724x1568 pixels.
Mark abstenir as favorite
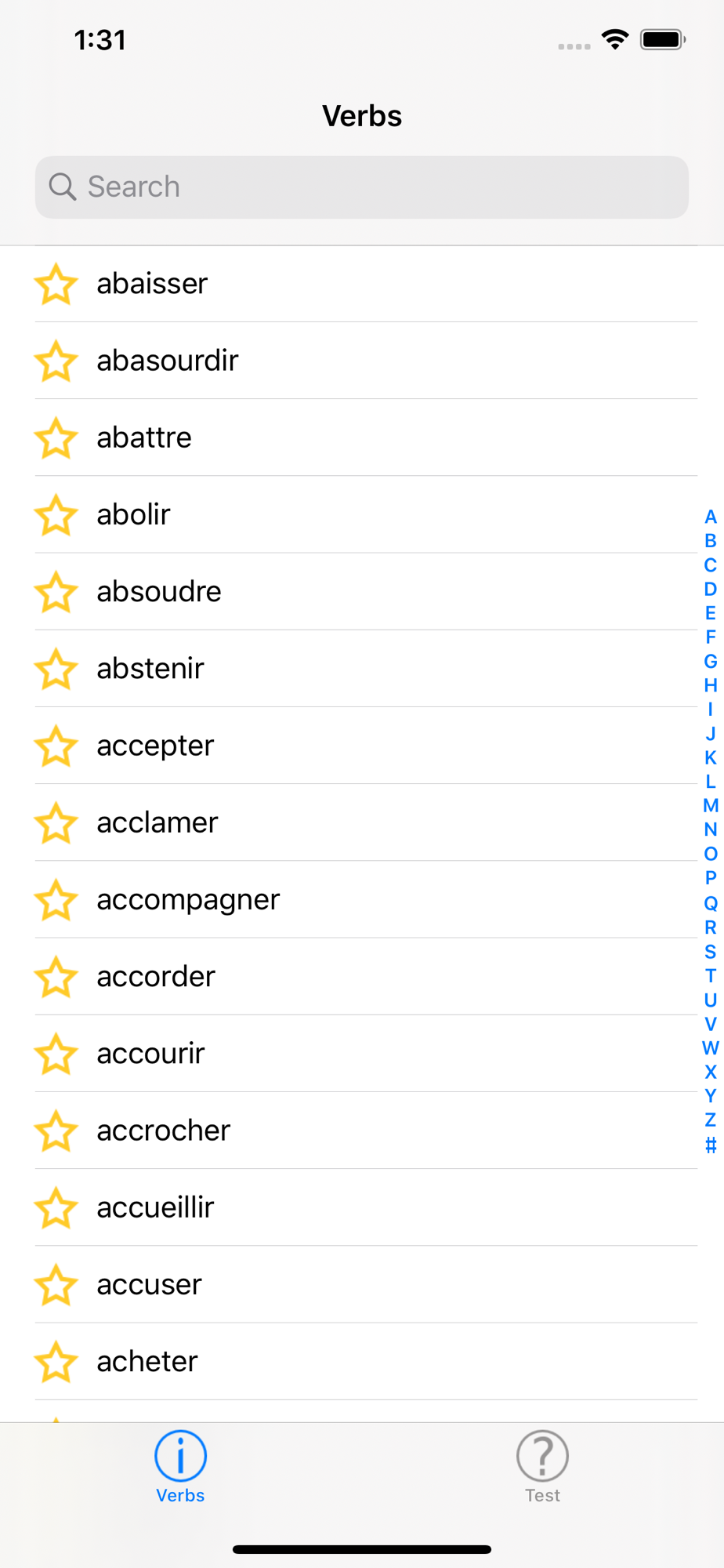pyautogui.click(x=56, y=669)
